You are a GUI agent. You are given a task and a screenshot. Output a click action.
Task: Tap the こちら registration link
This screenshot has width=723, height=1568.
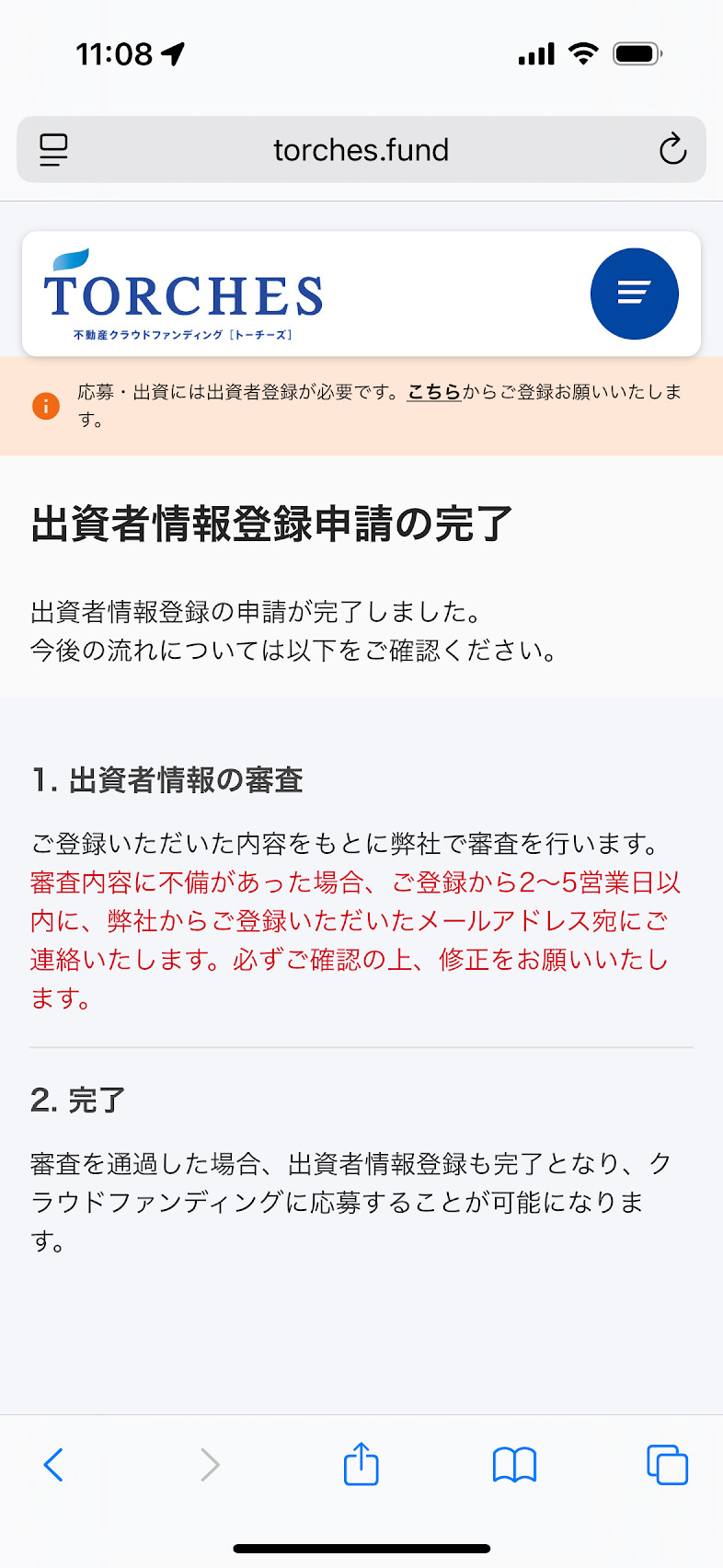[x=433, y=392]
